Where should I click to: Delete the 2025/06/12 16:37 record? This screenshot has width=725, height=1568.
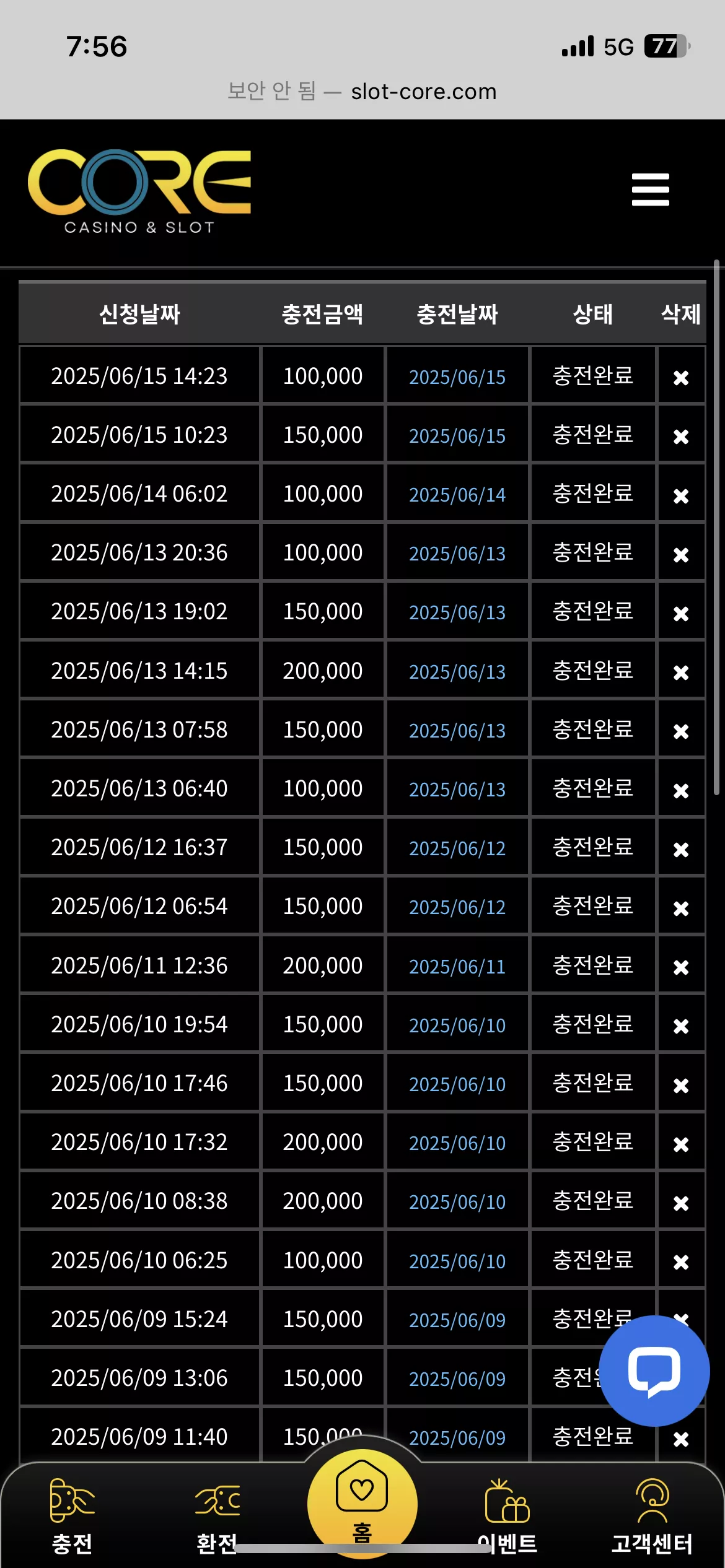pyautogui.click(x=681, y=849)
